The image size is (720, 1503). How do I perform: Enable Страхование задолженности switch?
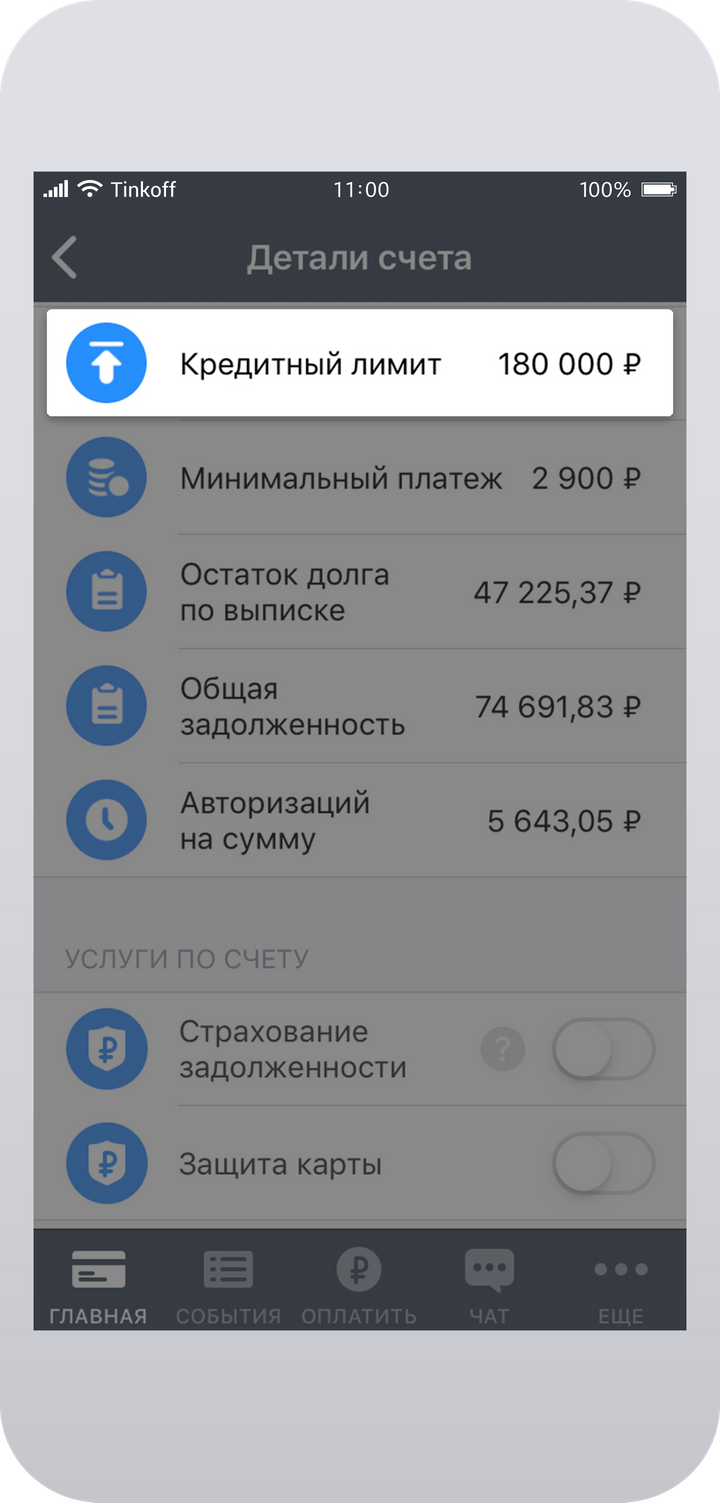point(604,1050)
